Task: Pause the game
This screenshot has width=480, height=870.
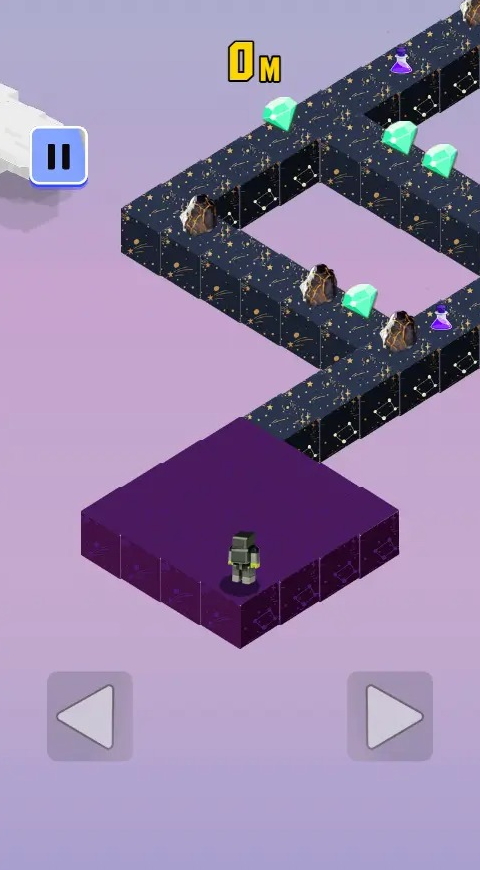Action: [59, 156]
